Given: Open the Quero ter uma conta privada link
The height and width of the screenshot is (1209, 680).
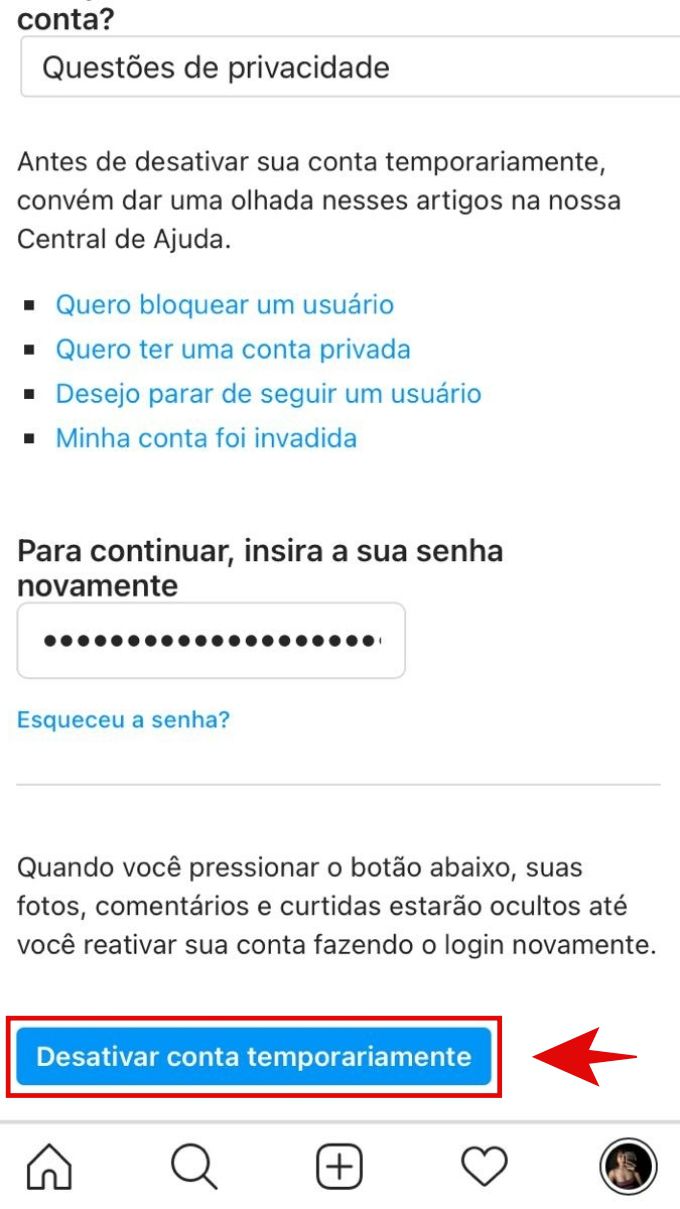Looking at the screenshot, I should point(232,349).
